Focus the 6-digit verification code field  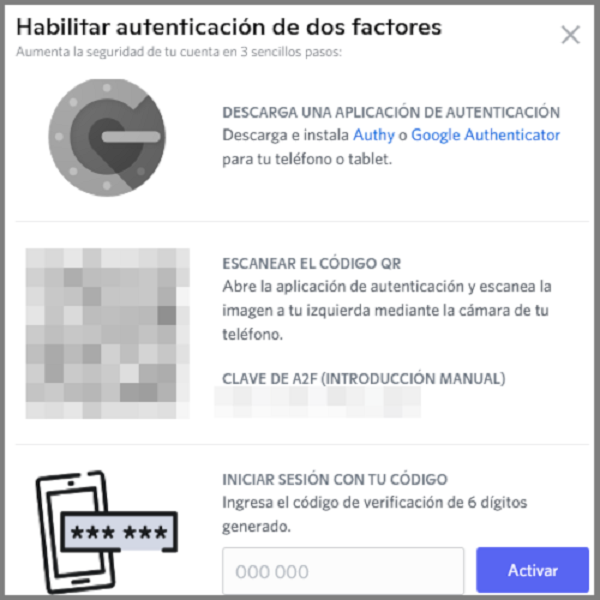pos(343,572)
